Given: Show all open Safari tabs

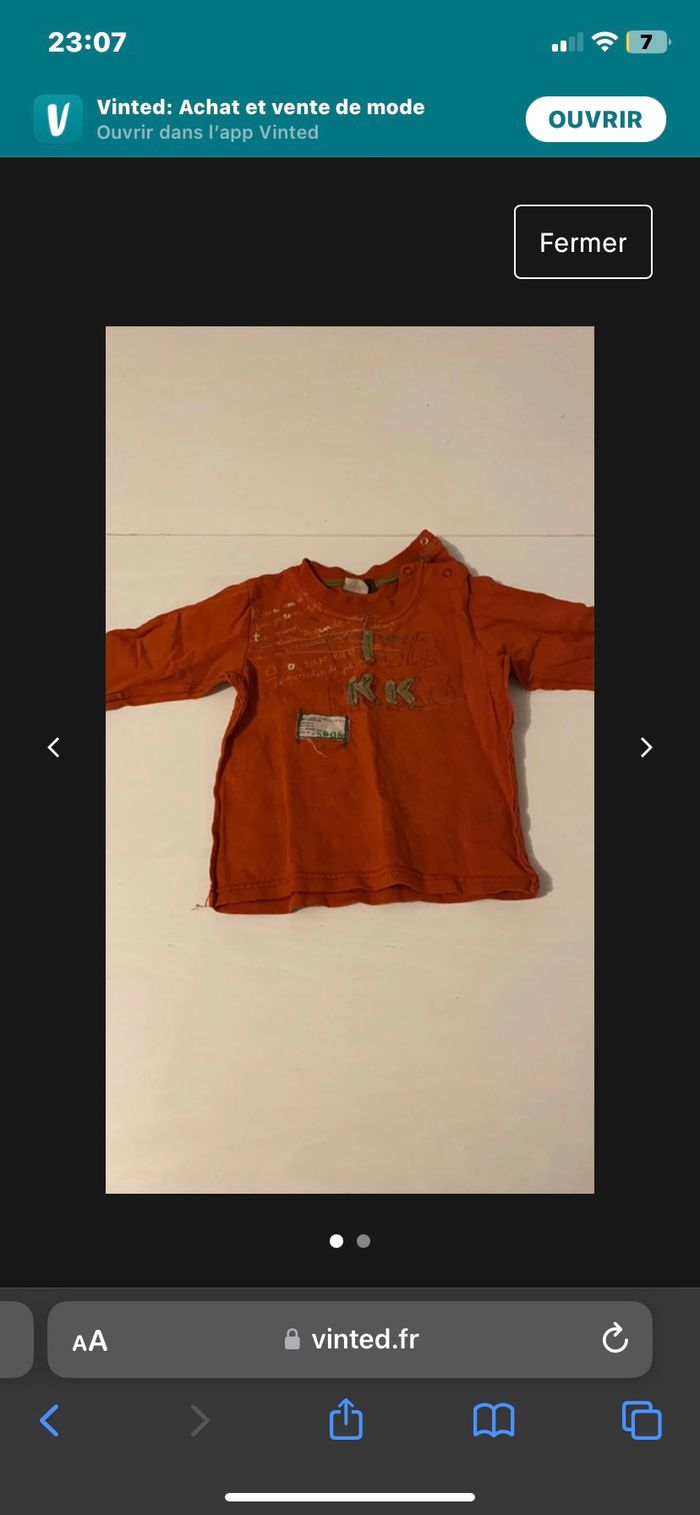Looking at the screenshot, I should point(641,1420).
